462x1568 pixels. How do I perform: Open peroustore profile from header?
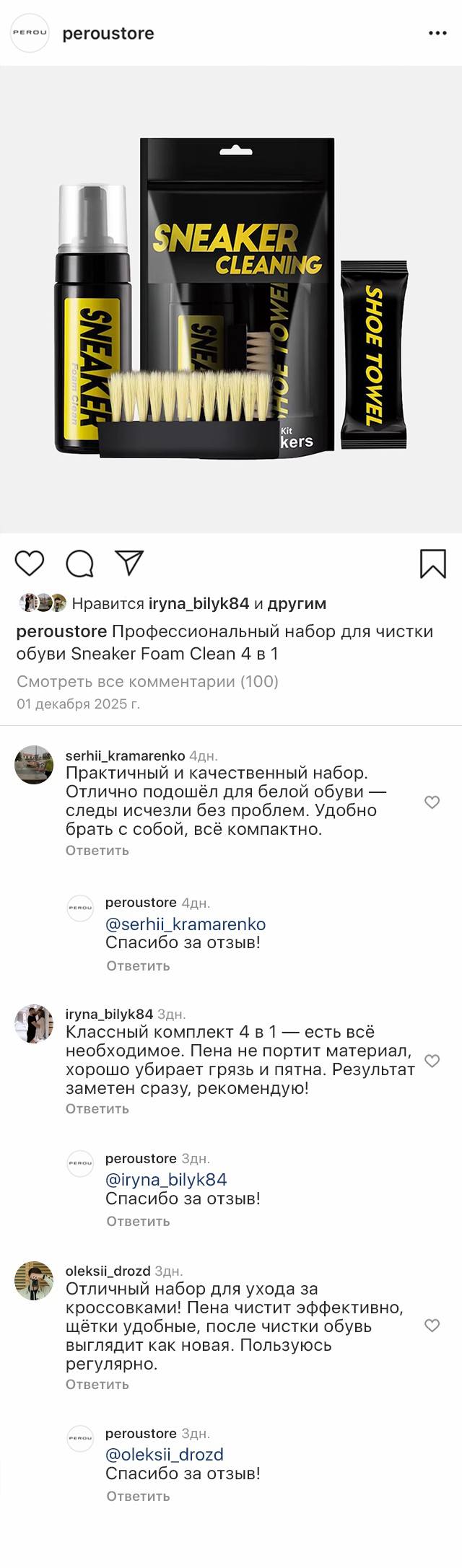tap(108, 33)
